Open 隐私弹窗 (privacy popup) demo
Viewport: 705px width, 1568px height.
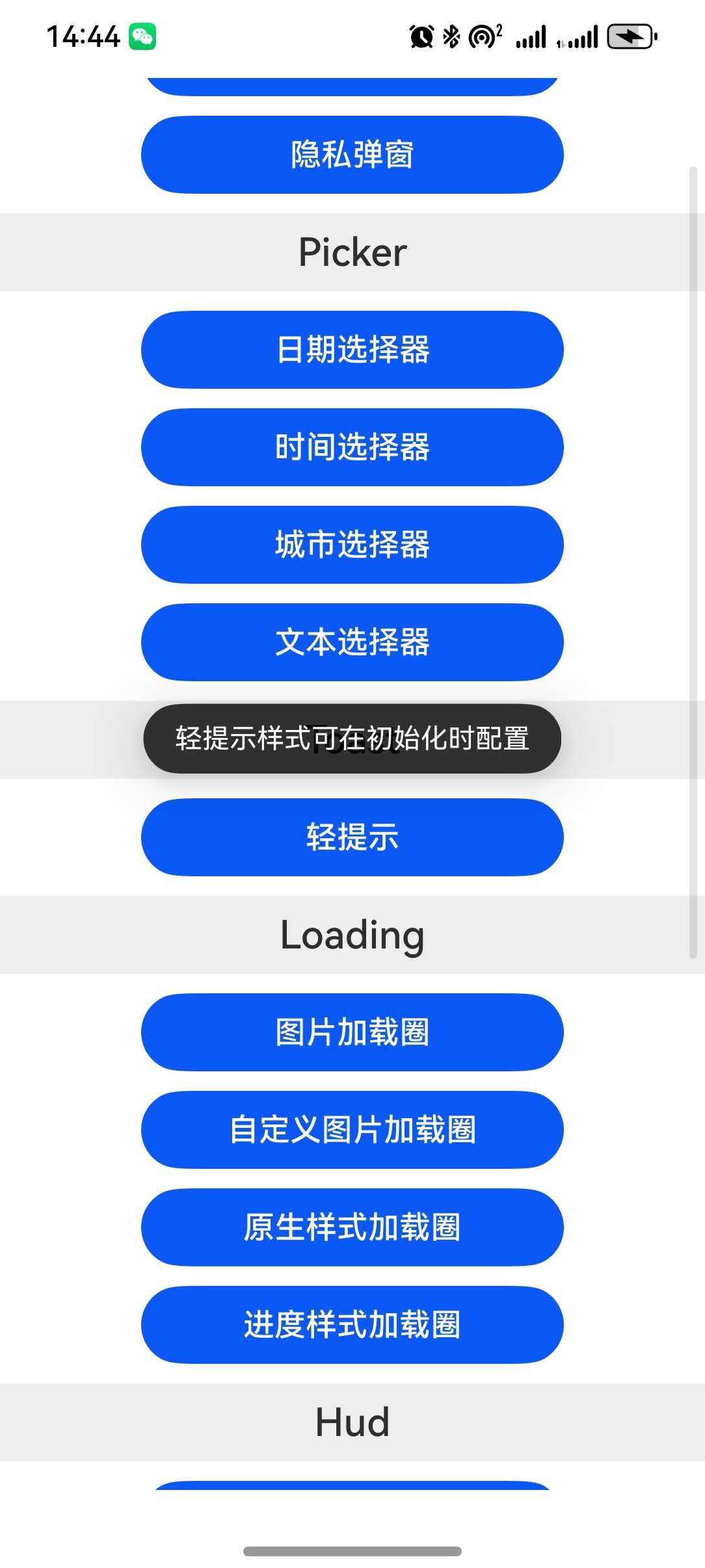pos(352,155)
